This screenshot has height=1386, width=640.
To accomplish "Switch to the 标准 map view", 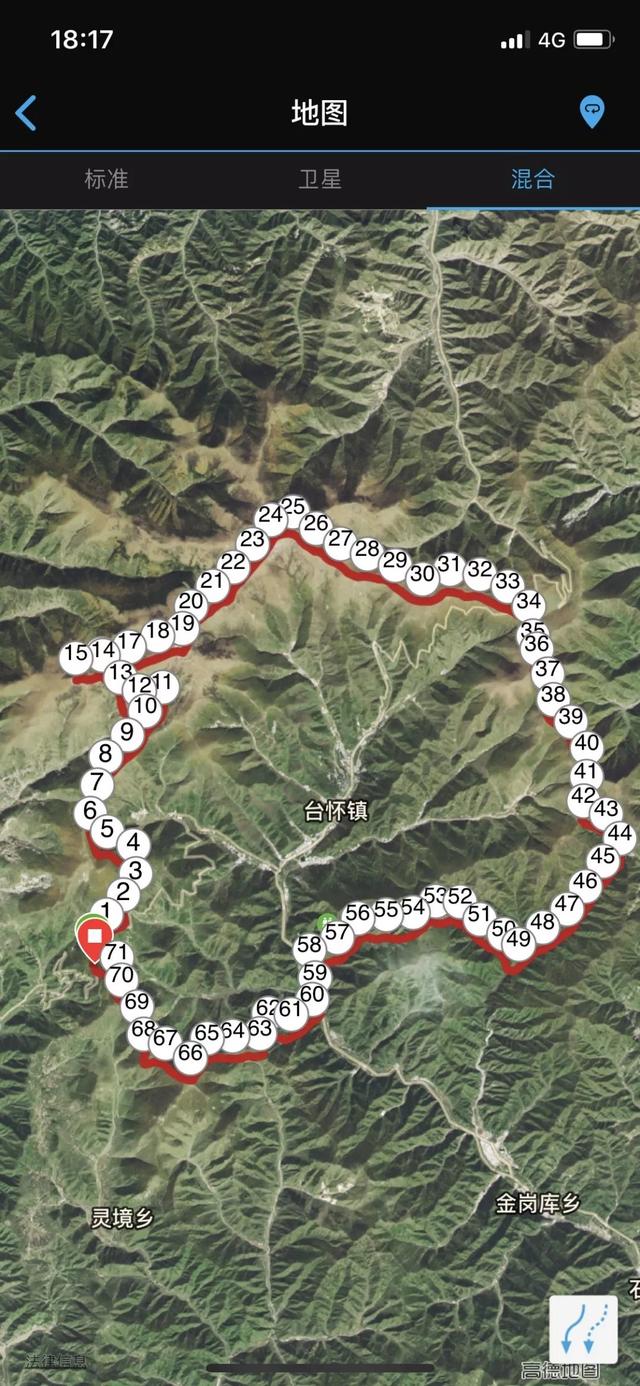I will tap(106, 180).
